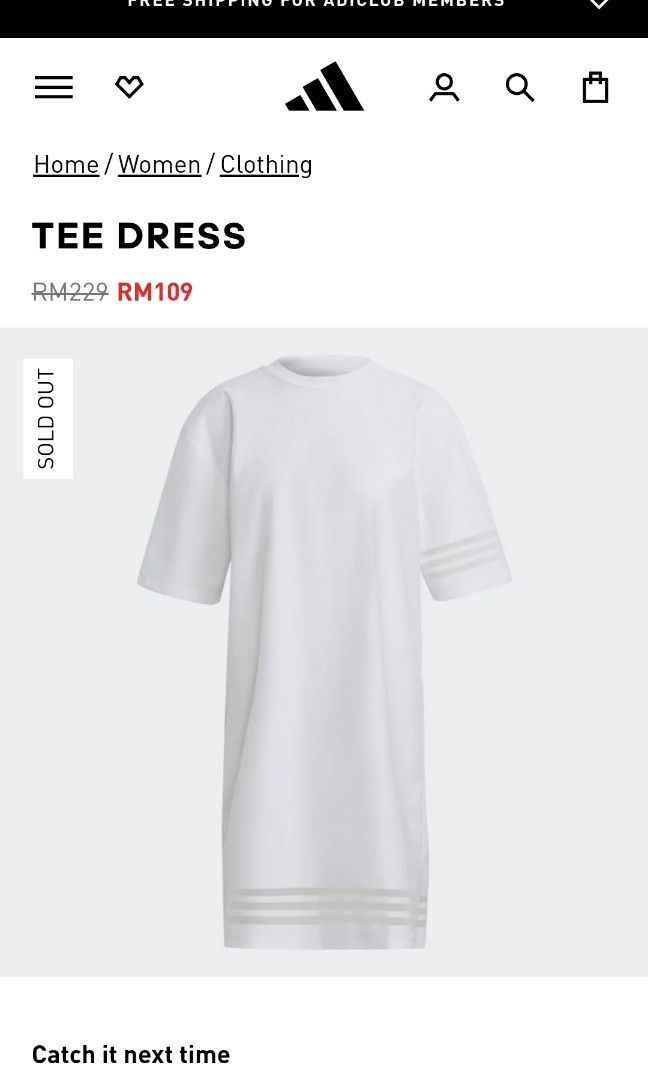View the Tee Dress product image
The image size is (648, 1080).
click(x=324, y=652)
